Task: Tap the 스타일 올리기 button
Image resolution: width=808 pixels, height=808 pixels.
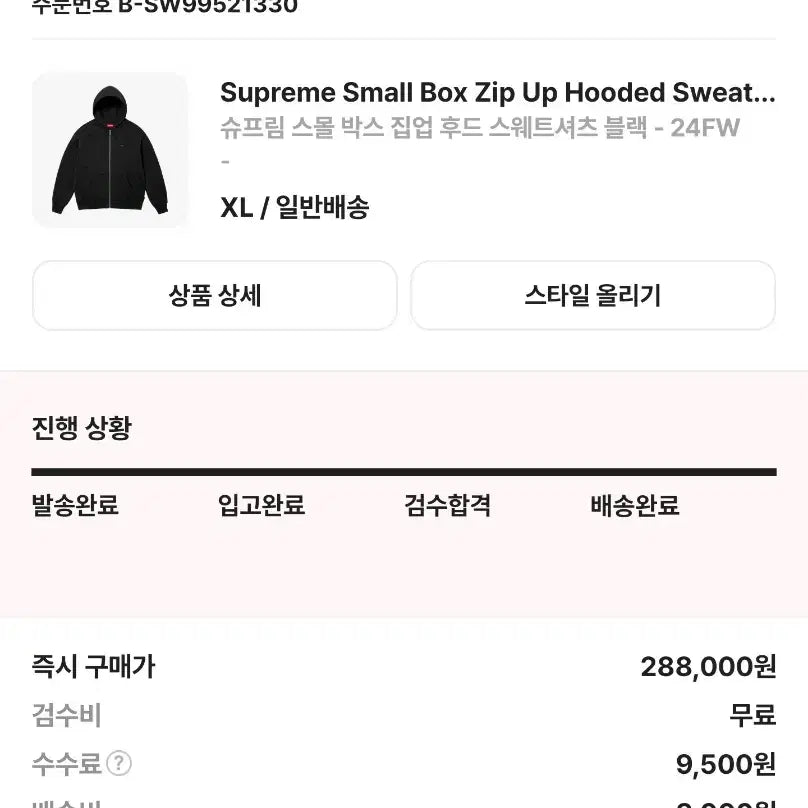Action: click(x=593, y=296)
